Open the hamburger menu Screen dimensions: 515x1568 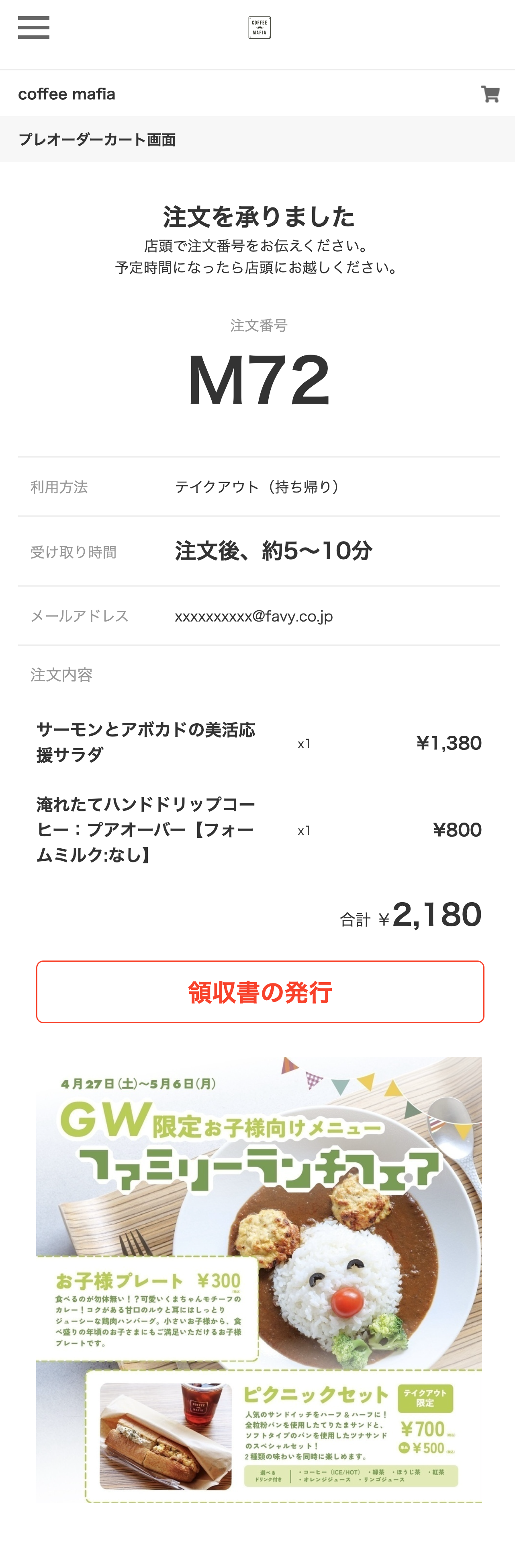(x=33, y=28)
